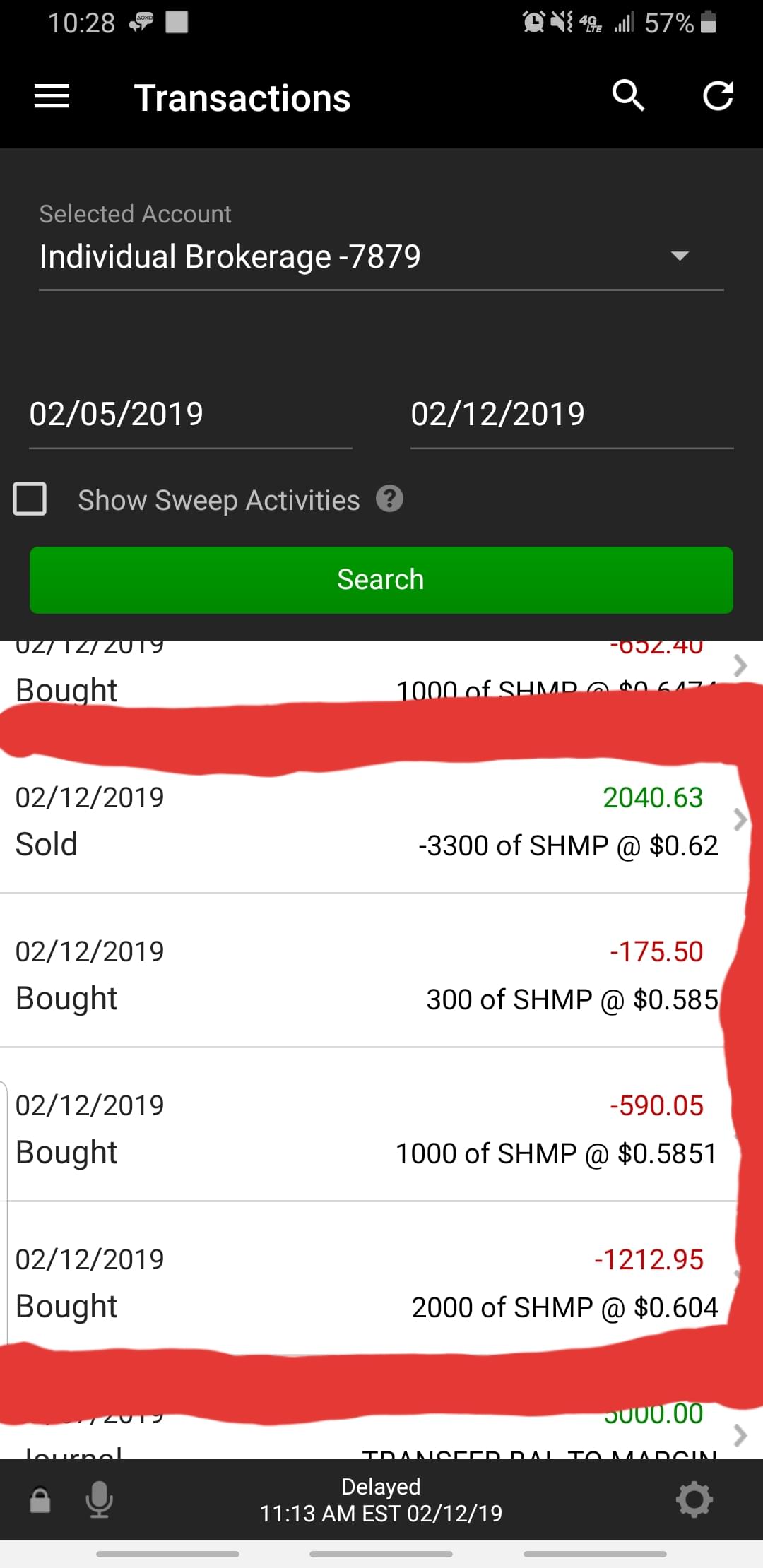
Task: Open the settings gear icon
Action: click(x=694, y=1499)
